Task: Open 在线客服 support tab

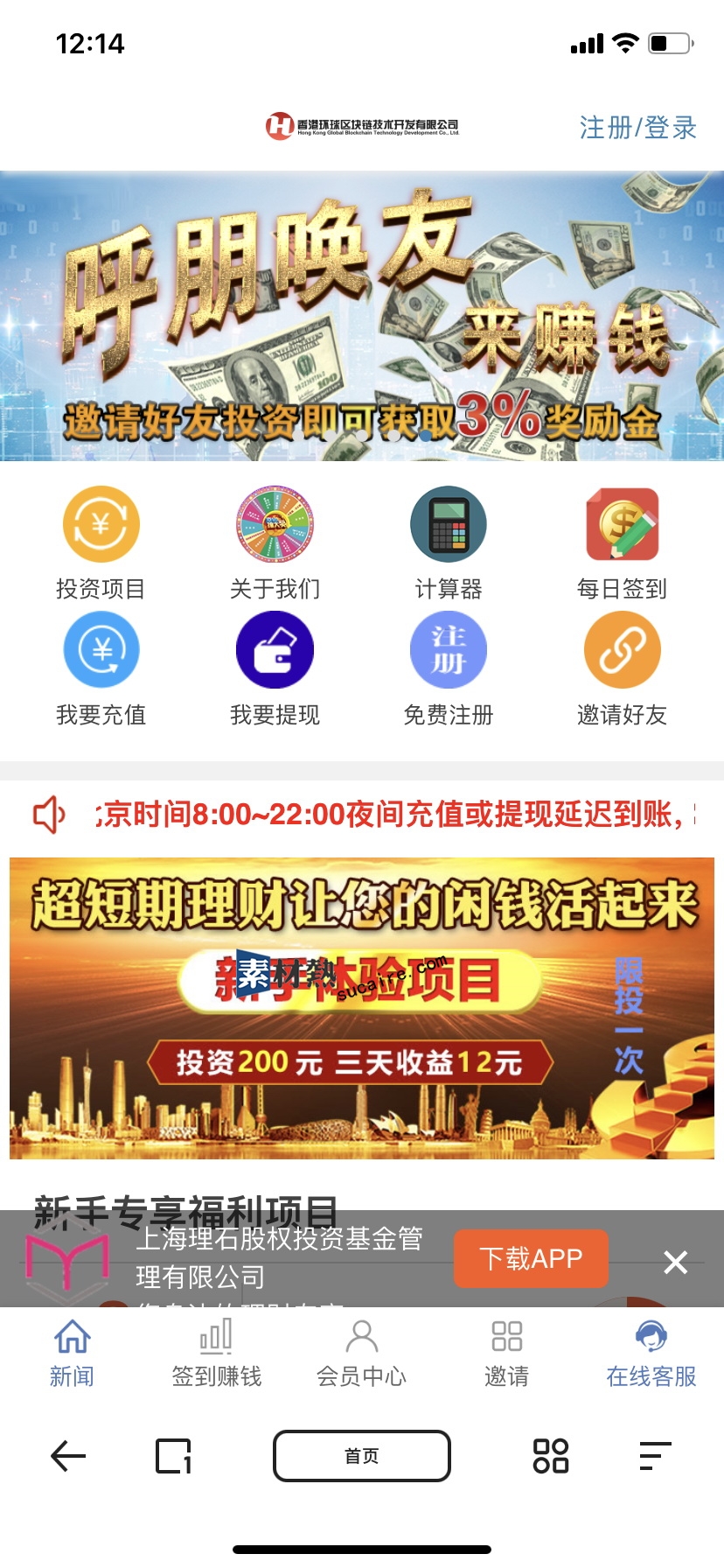Action: [x=651, y=1353]
